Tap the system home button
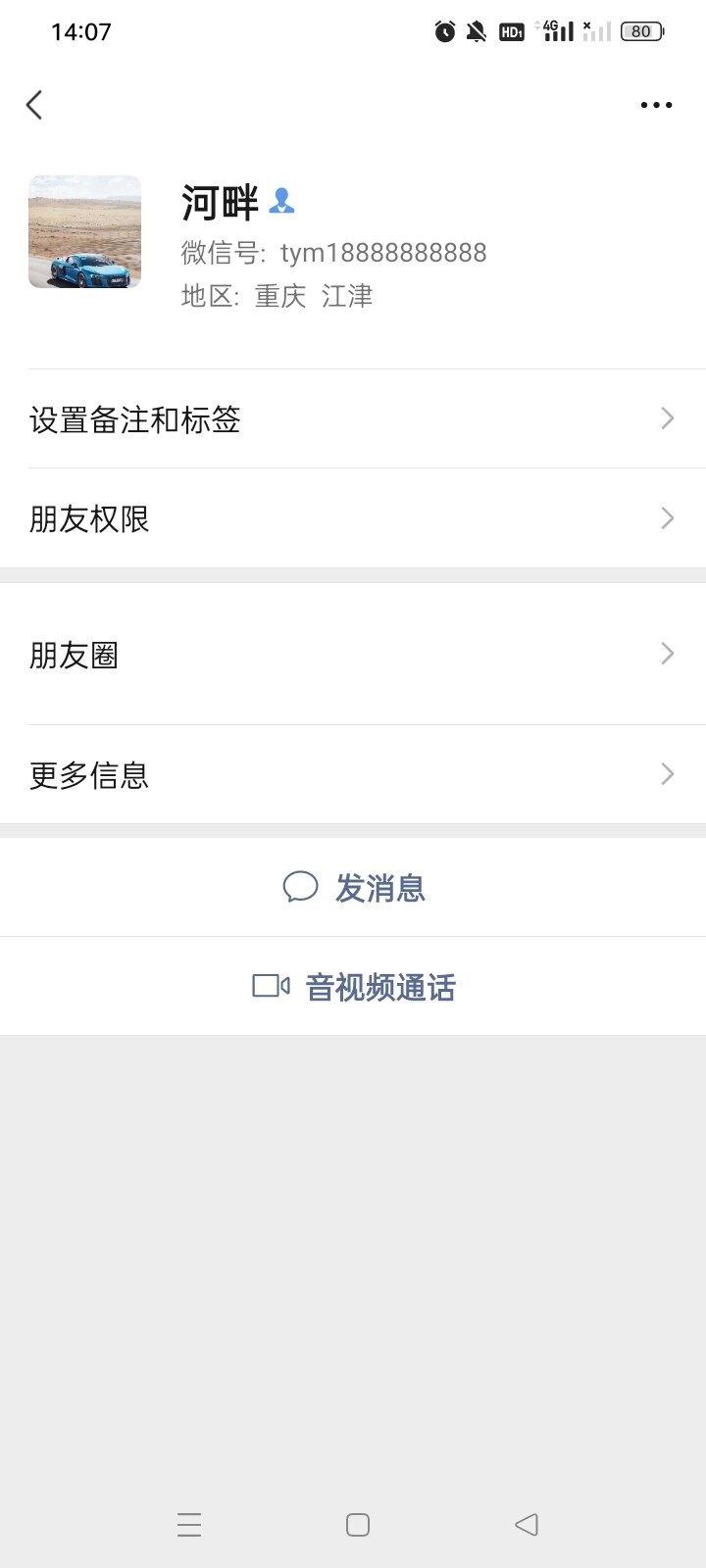Viewport: 706px width, 1568px height. (358, 1525)
